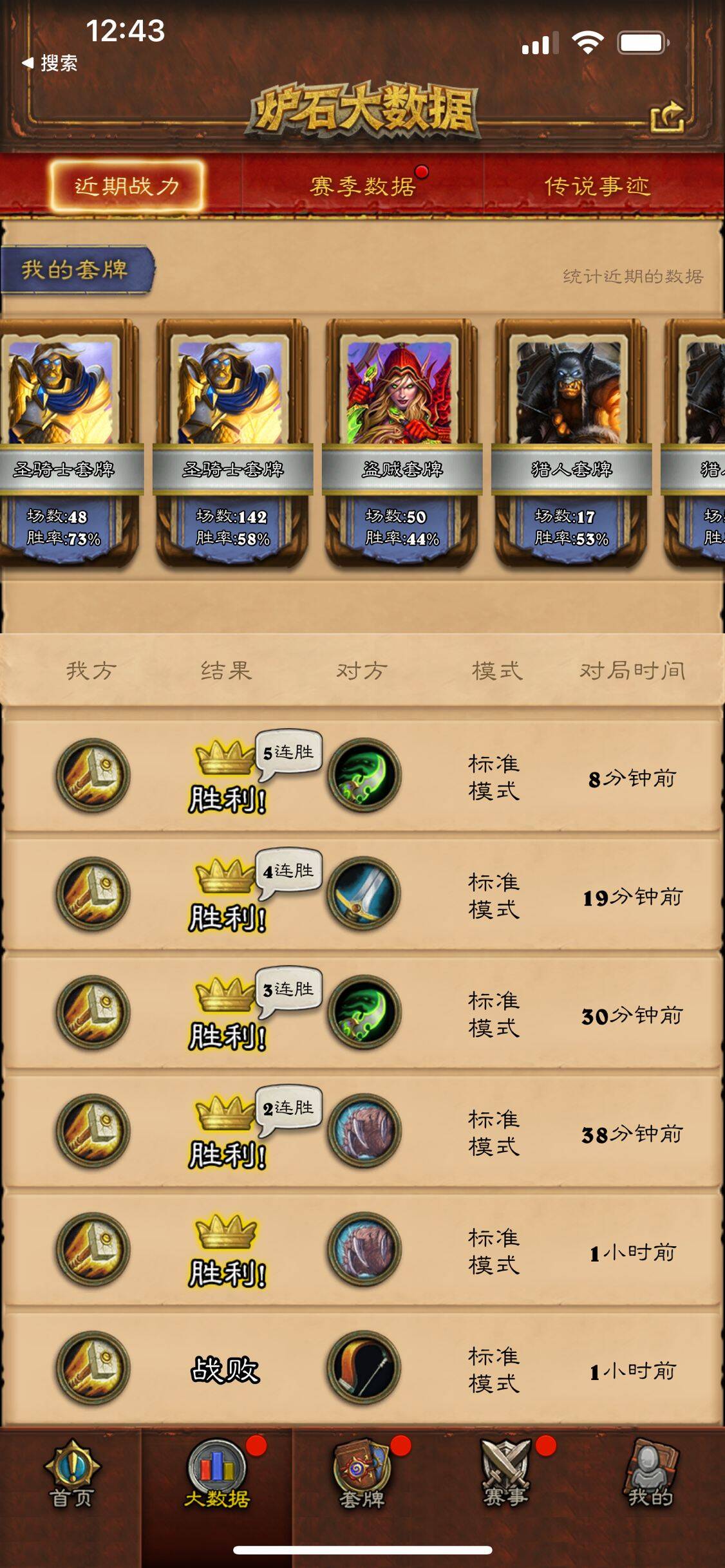Open the 赛事 tab
Image resolution: width=725 pixels, height=1568 pixels.
(x=507, y=1475)
